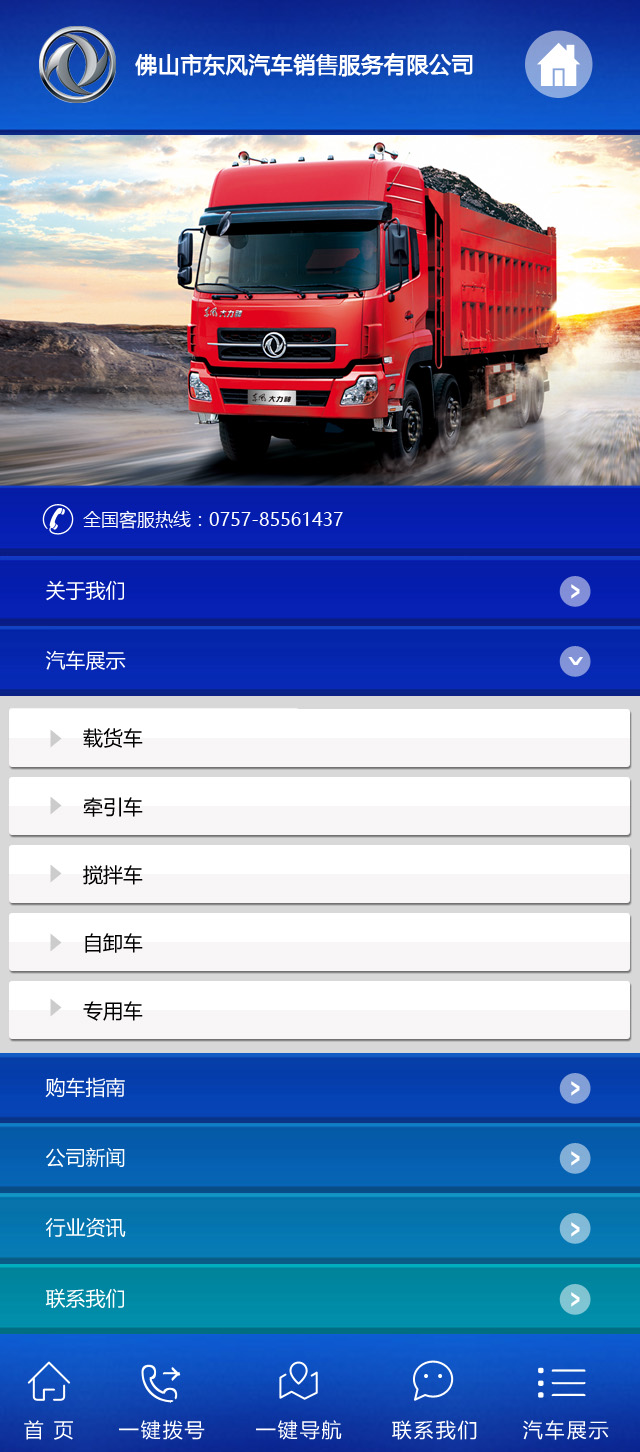Tap 一键拨号 in the bottom bar
The height and width of the screenshot is (1452, 640).
pyautogui.click(x=161, y=1400)
